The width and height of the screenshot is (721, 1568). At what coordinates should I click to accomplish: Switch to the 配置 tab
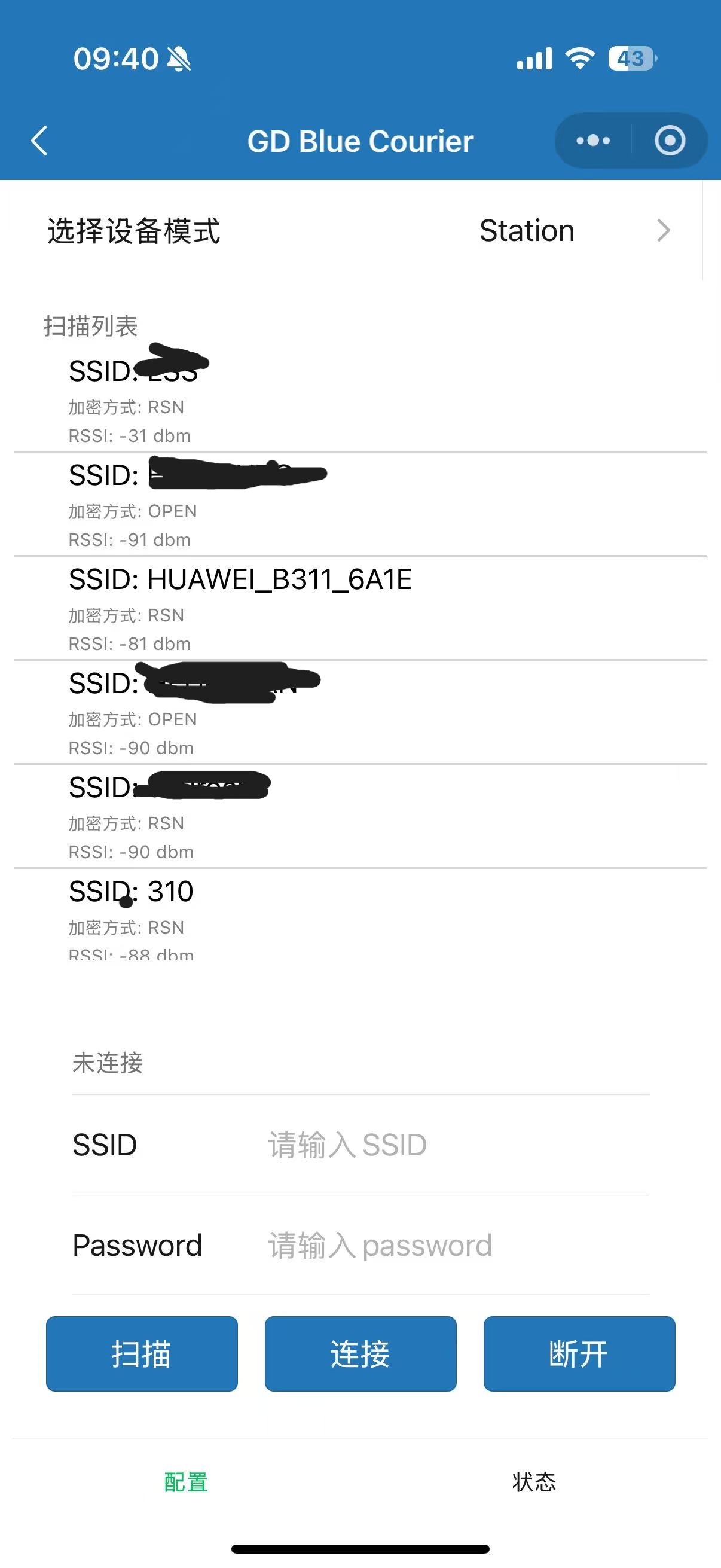coord(186,1482)
